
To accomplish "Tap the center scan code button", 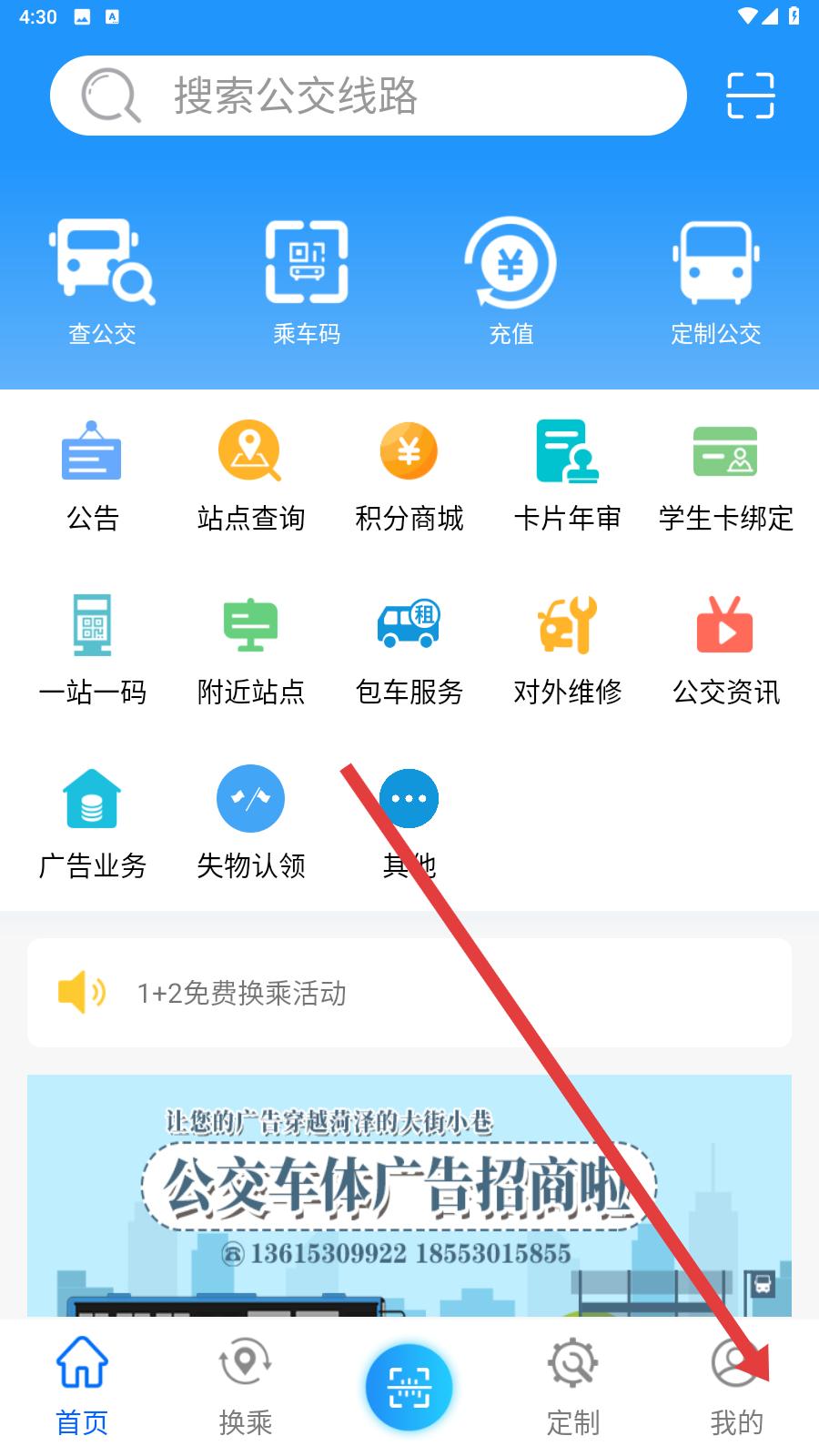I will (409, 1388).
